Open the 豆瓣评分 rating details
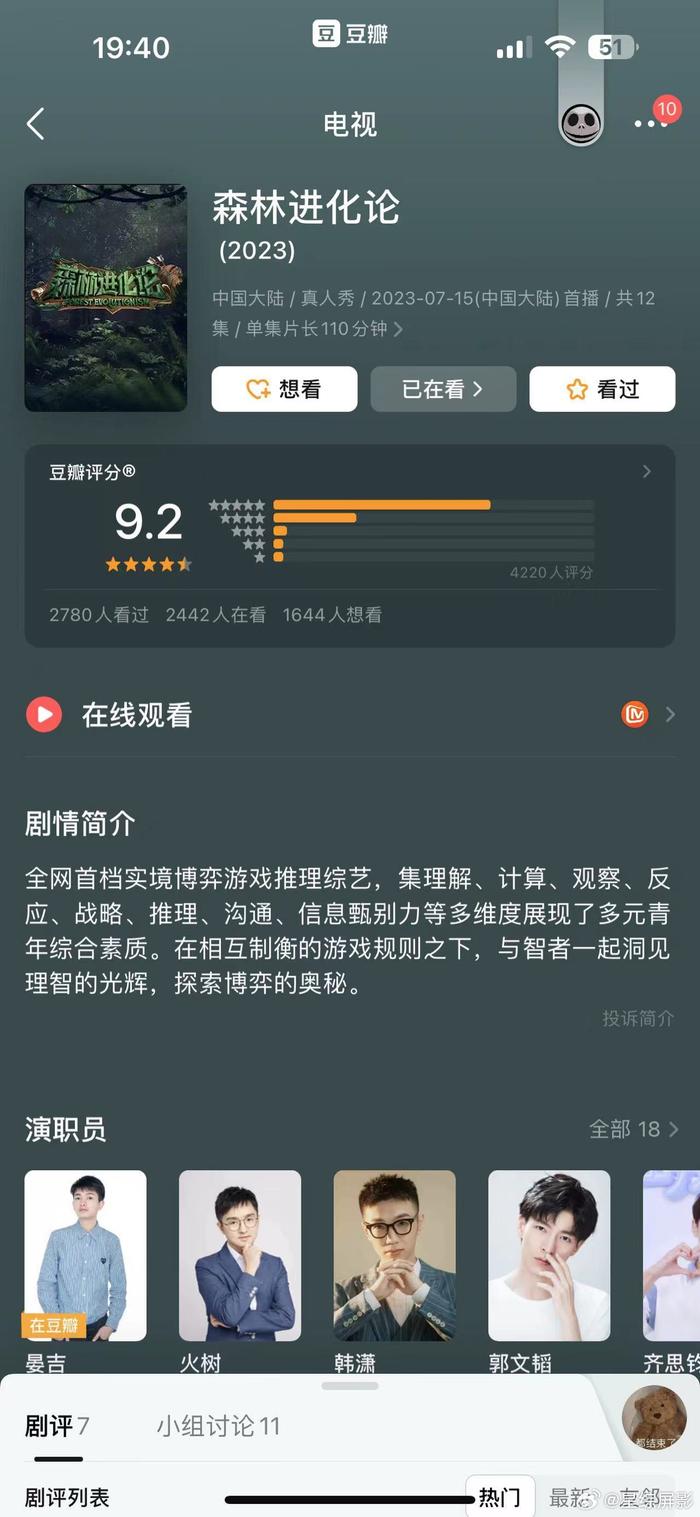 click(x=350, y=545)
